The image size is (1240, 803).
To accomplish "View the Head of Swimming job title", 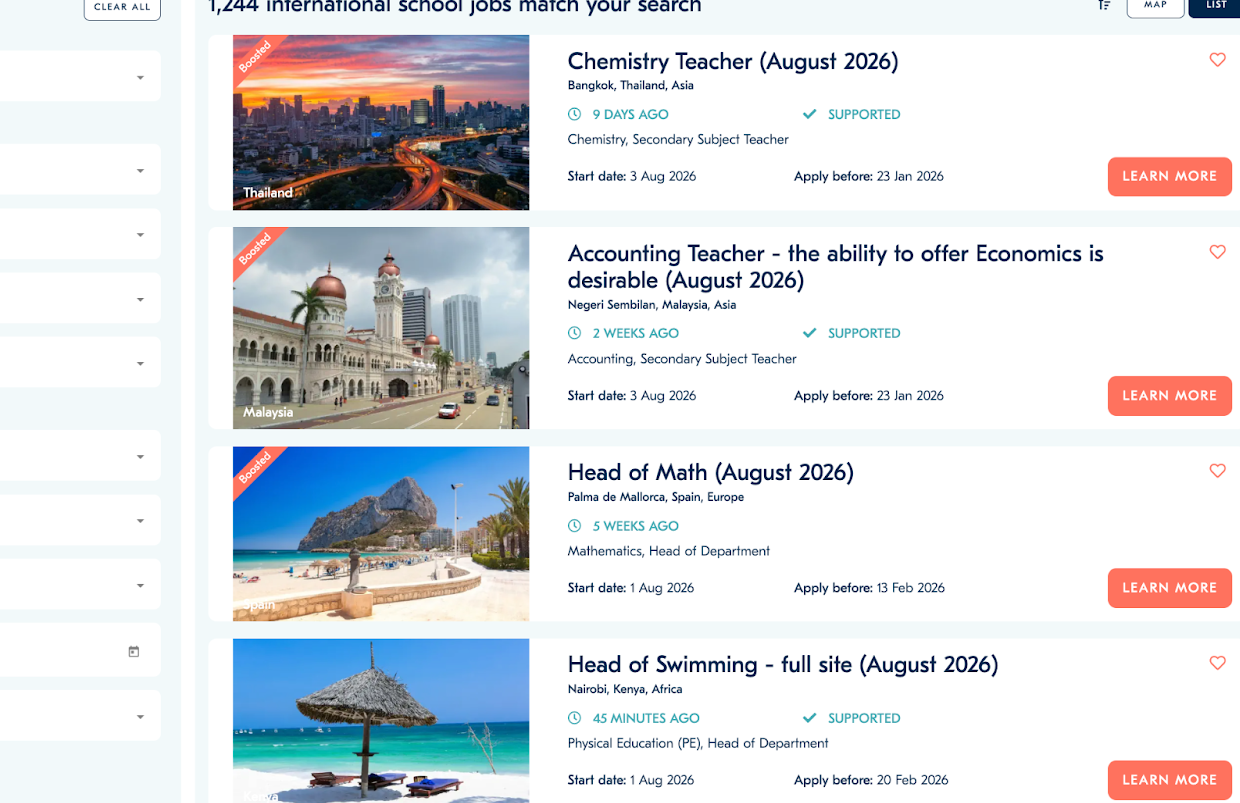I will tap(782, 664).
